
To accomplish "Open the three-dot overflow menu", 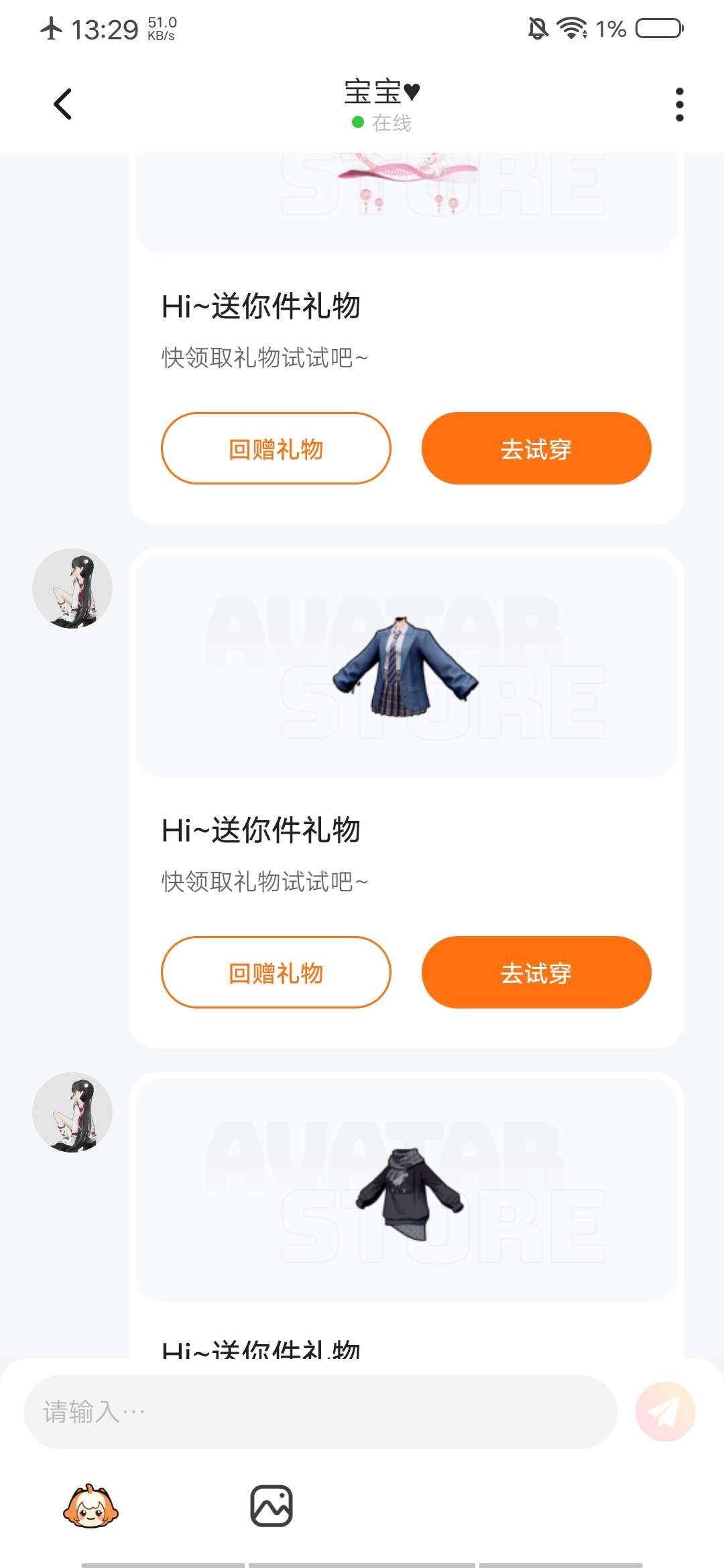I will coord(679,105).
